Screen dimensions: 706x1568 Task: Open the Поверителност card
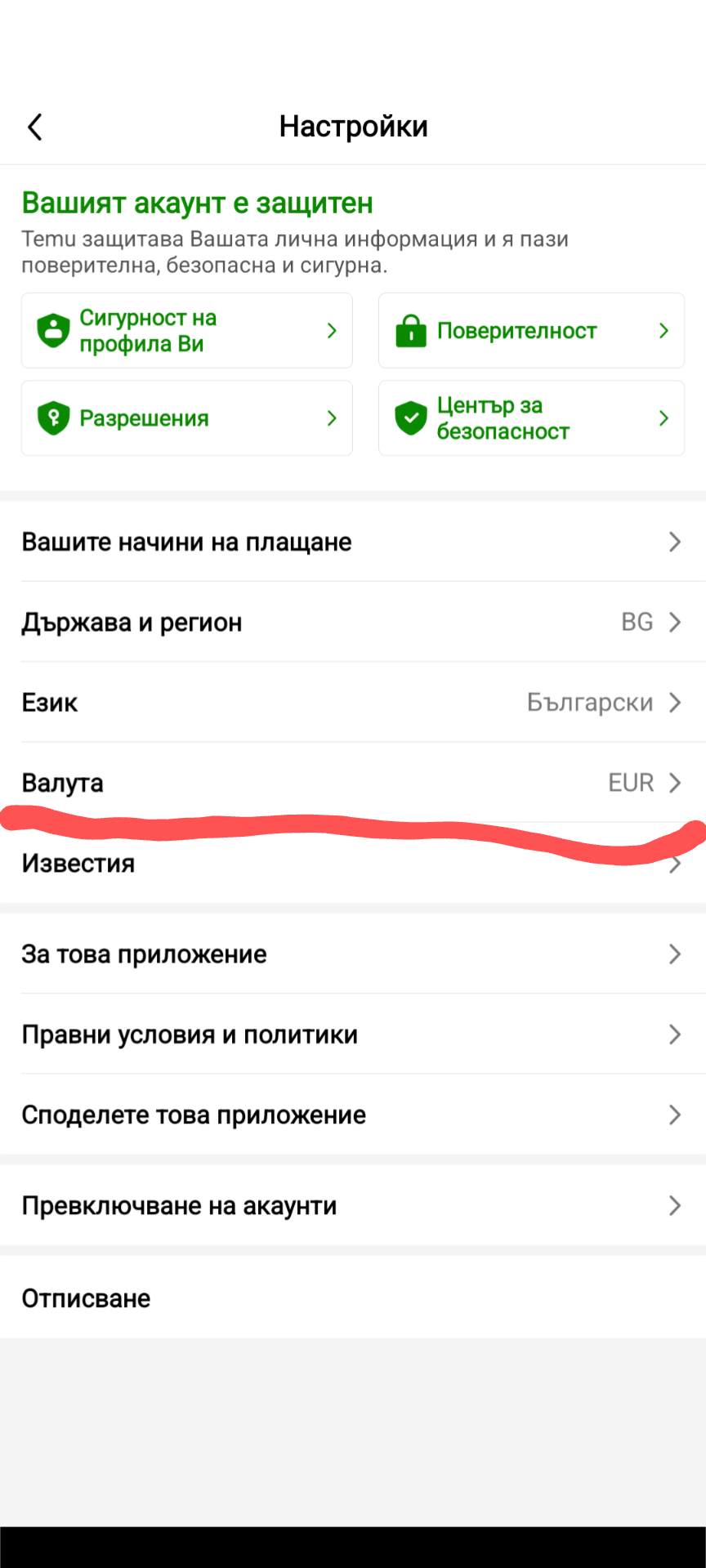point(531,331)
